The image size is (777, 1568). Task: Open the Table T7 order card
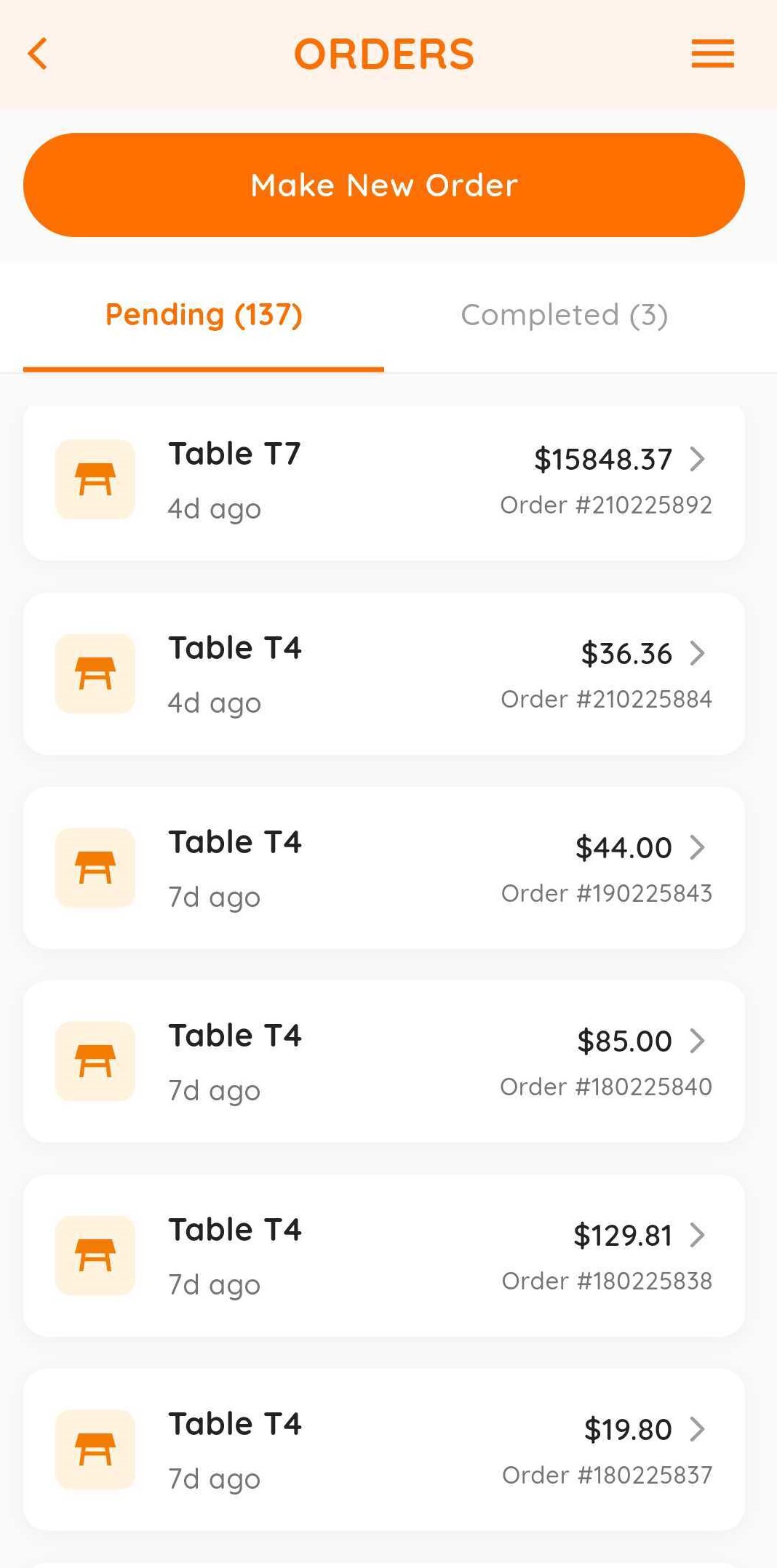(x=384, y=479)
